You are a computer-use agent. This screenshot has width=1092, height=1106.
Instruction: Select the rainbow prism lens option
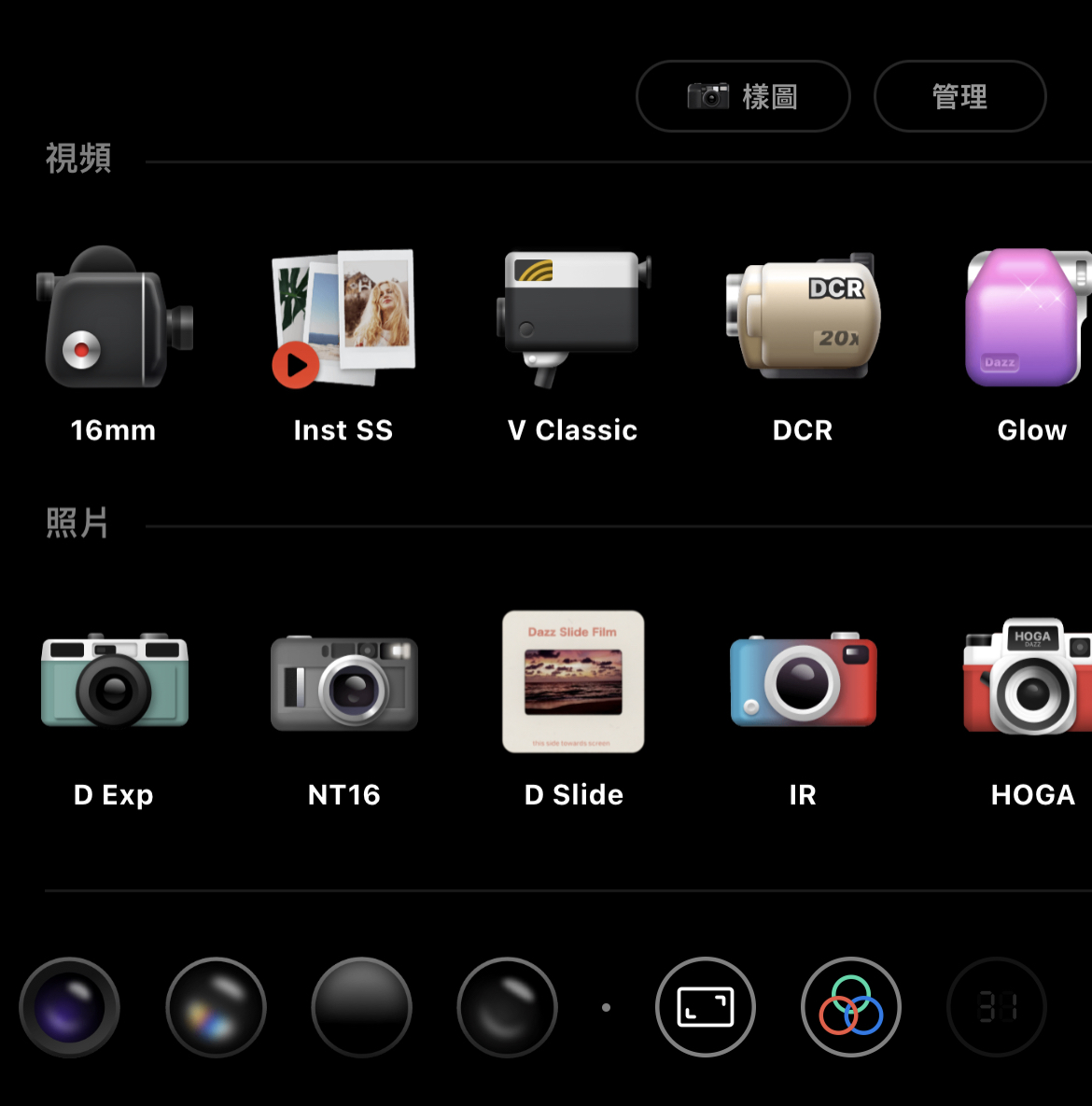(x=216, y=1008)
